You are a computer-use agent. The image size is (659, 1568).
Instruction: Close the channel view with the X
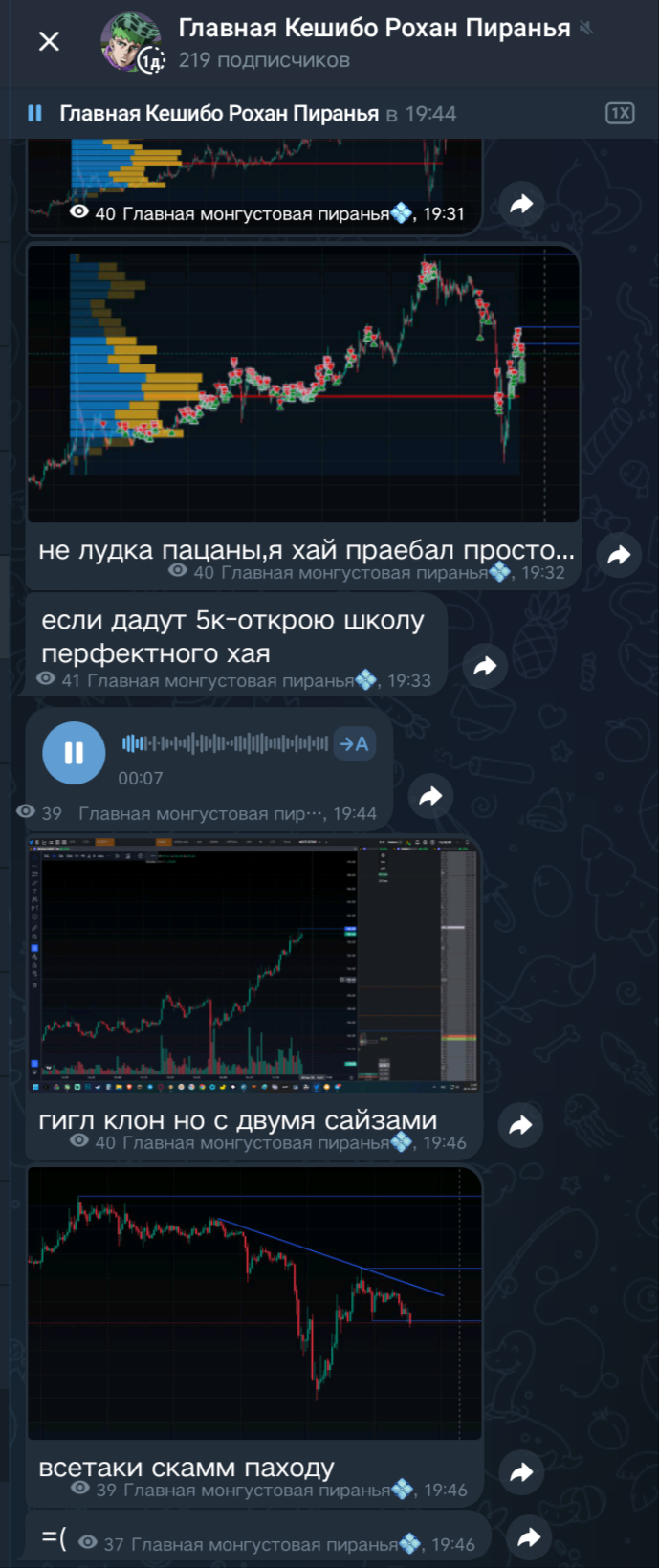click(49, 41)
